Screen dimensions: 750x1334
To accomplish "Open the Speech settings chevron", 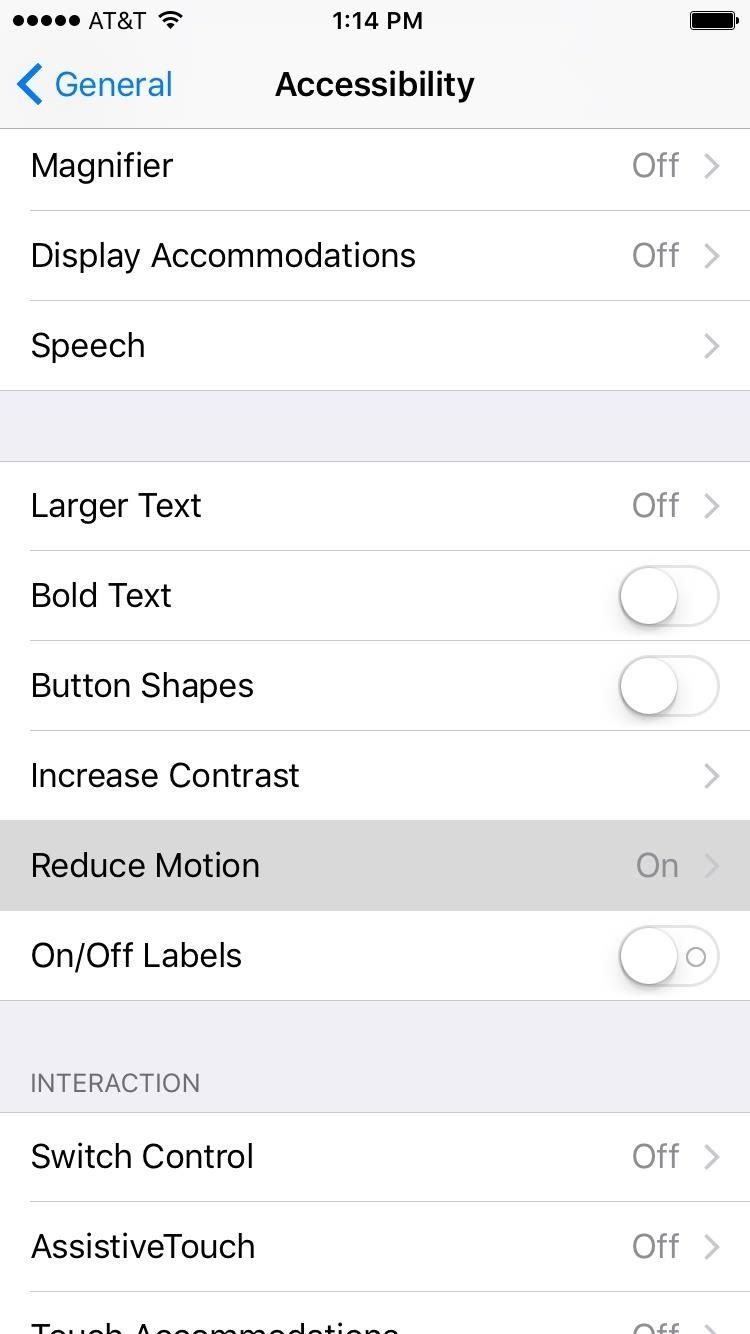I will click(711, 346).
